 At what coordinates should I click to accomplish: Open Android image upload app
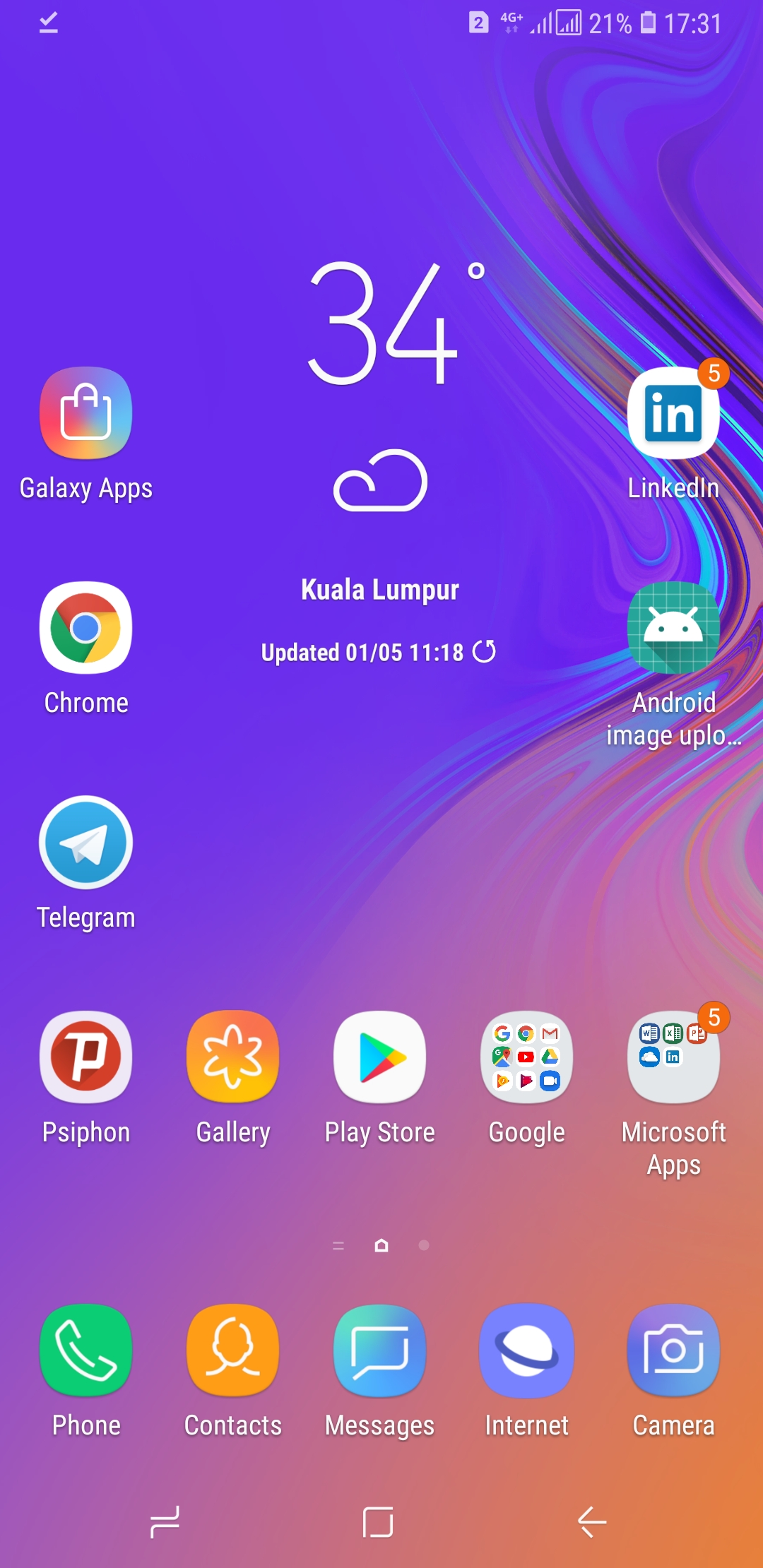673,628
